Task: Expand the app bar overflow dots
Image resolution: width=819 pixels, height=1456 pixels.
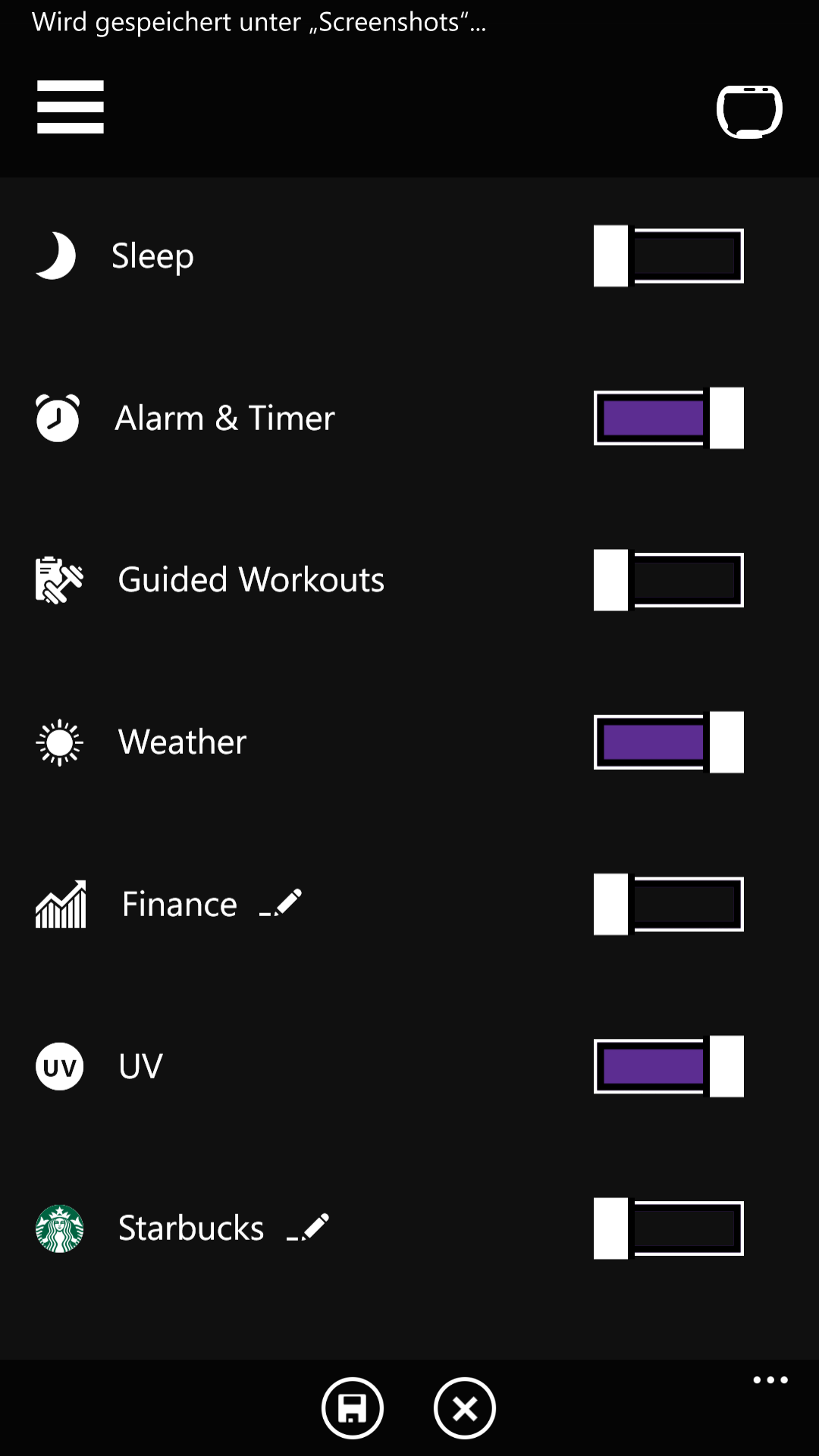Action: click(770, 1380)
